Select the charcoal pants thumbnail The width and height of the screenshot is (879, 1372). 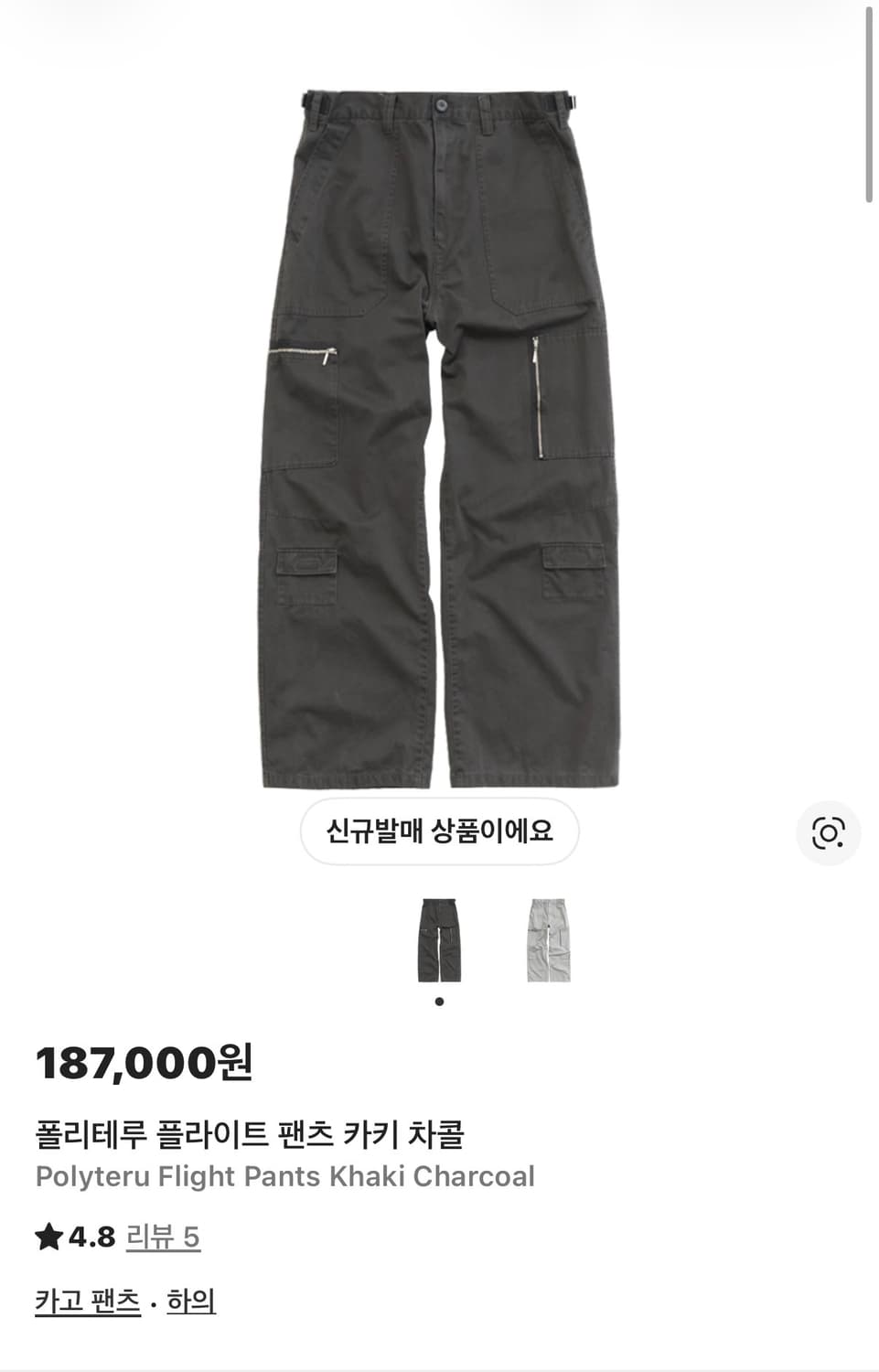pos(440,938)
